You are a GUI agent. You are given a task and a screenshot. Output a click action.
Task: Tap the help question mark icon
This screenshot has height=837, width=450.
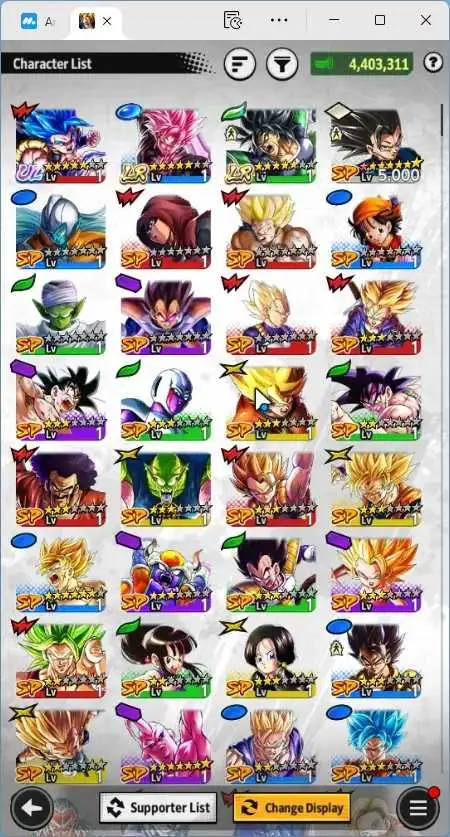(433, 63)
